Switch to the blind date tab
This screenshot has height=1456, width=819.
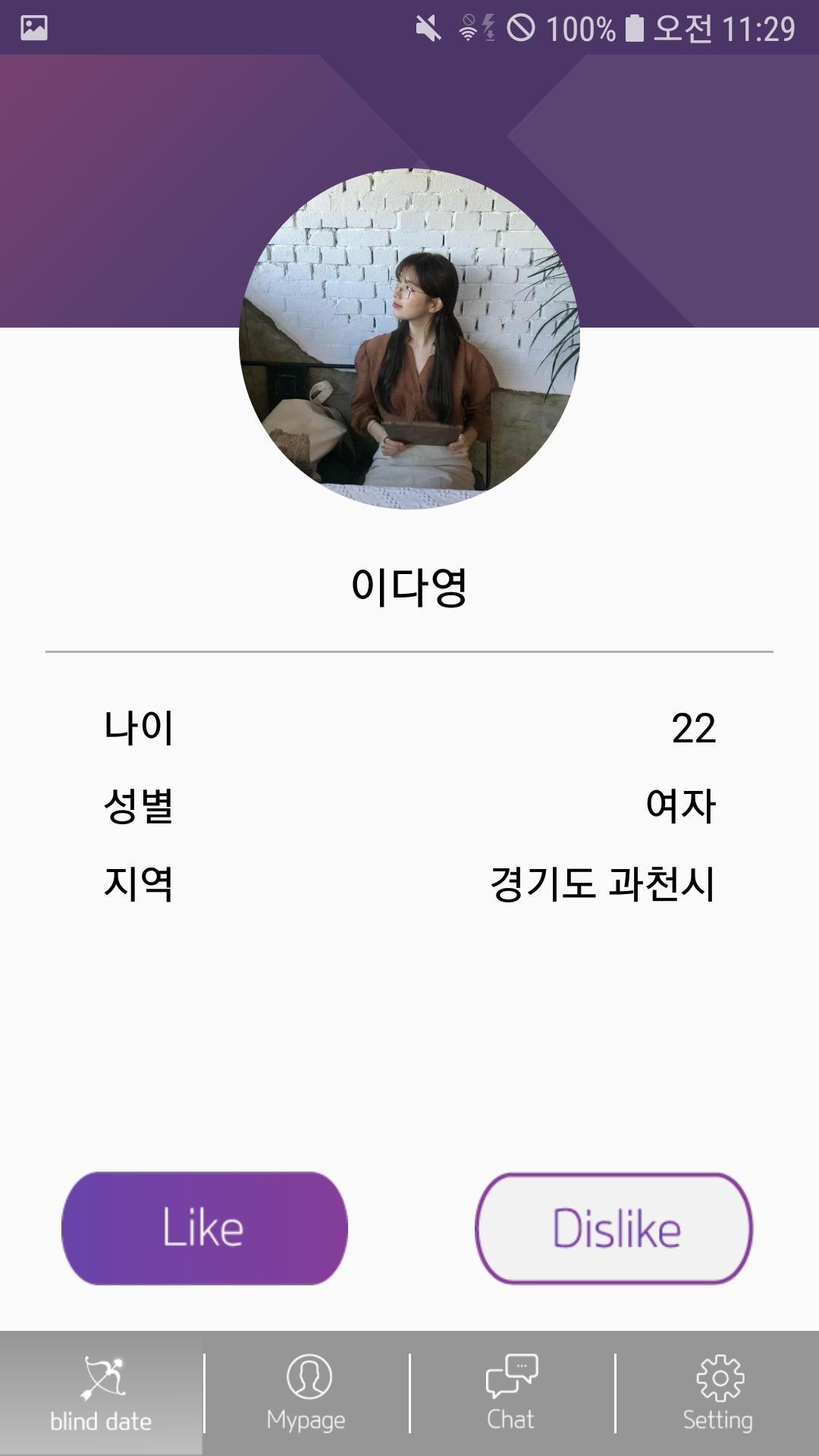pos(102,1394)
